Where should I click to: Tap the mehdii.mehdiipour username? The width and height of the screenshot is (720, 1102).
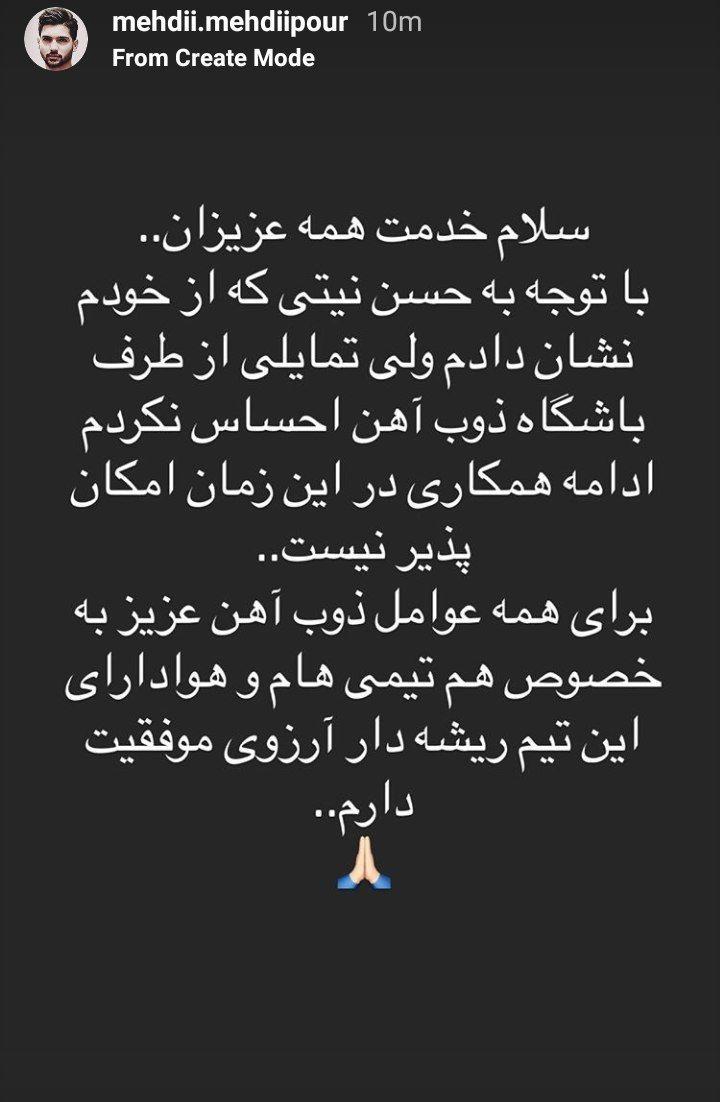pyautogui.click(x=230, y=23)
